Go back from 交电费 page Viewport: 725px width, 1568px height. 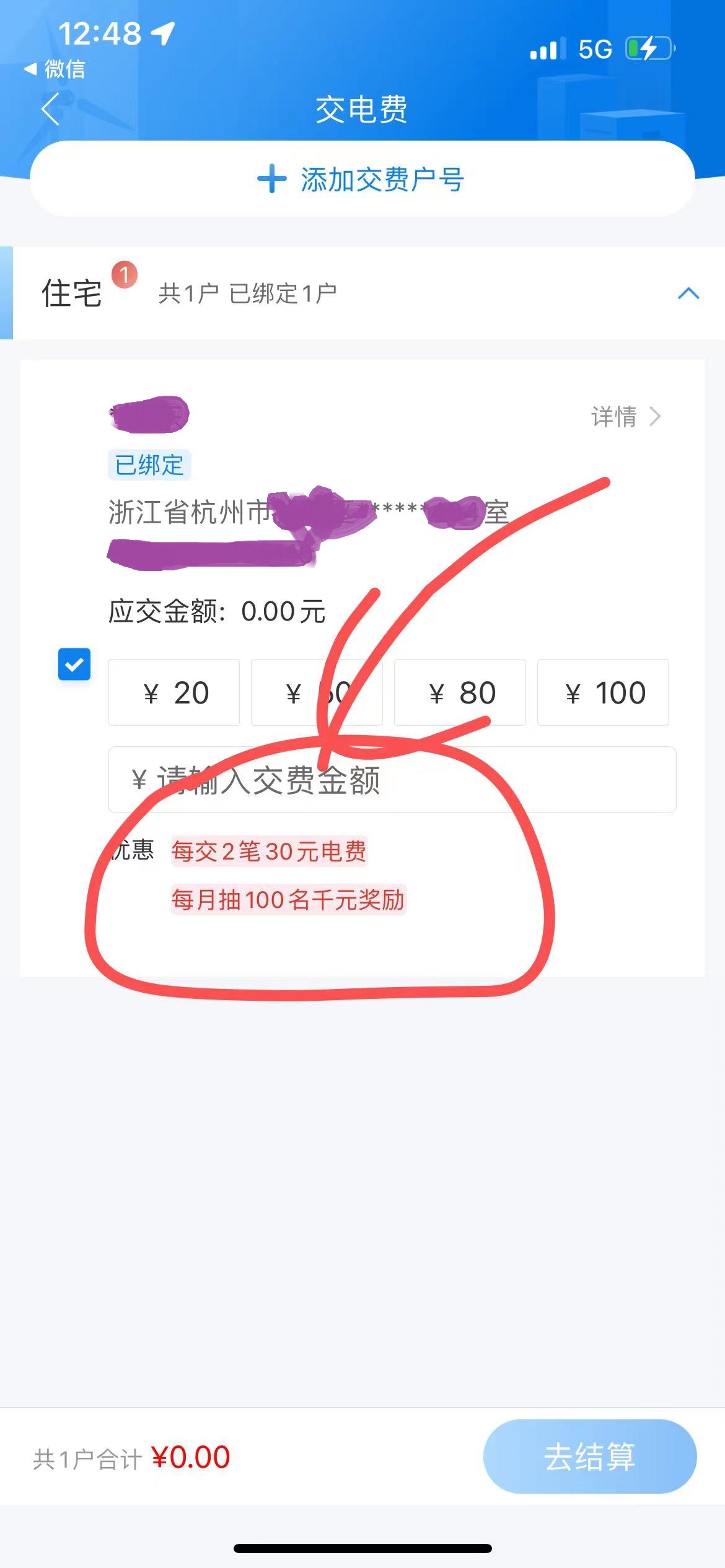(x=51, y=110)
